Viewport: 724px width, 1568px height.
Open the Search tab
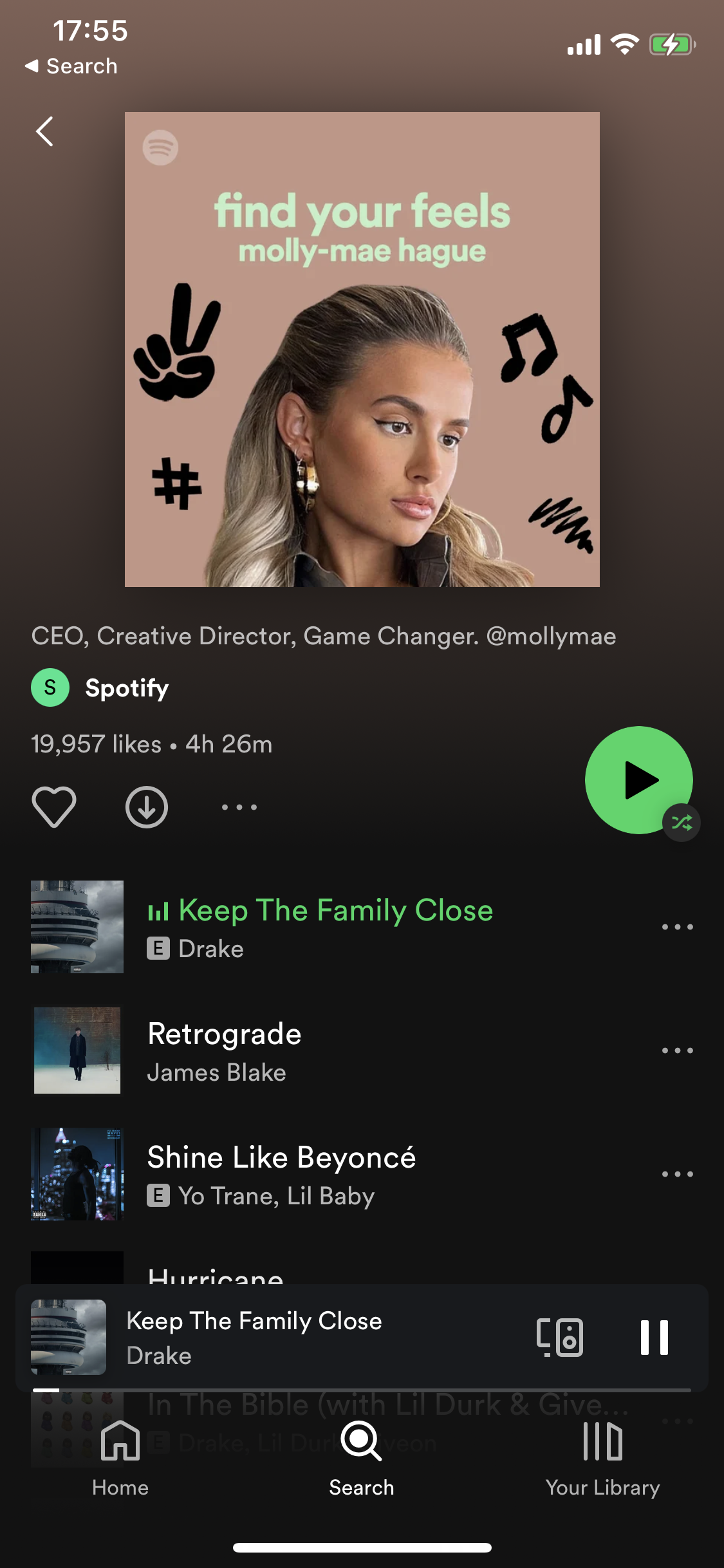point(362,1459)
